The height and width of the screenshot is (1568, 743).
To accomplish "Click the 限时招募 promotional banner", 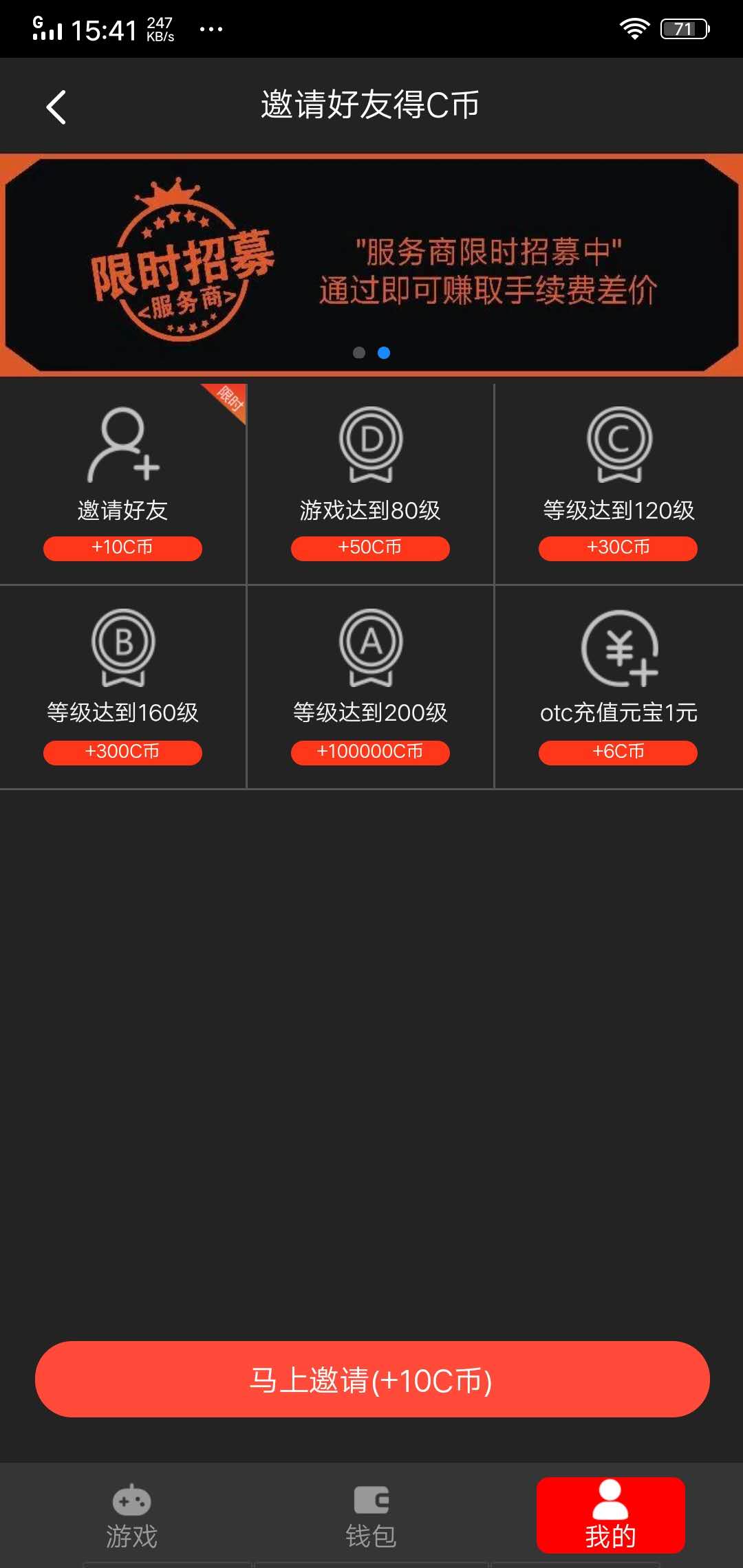I will tap(371, 265).
